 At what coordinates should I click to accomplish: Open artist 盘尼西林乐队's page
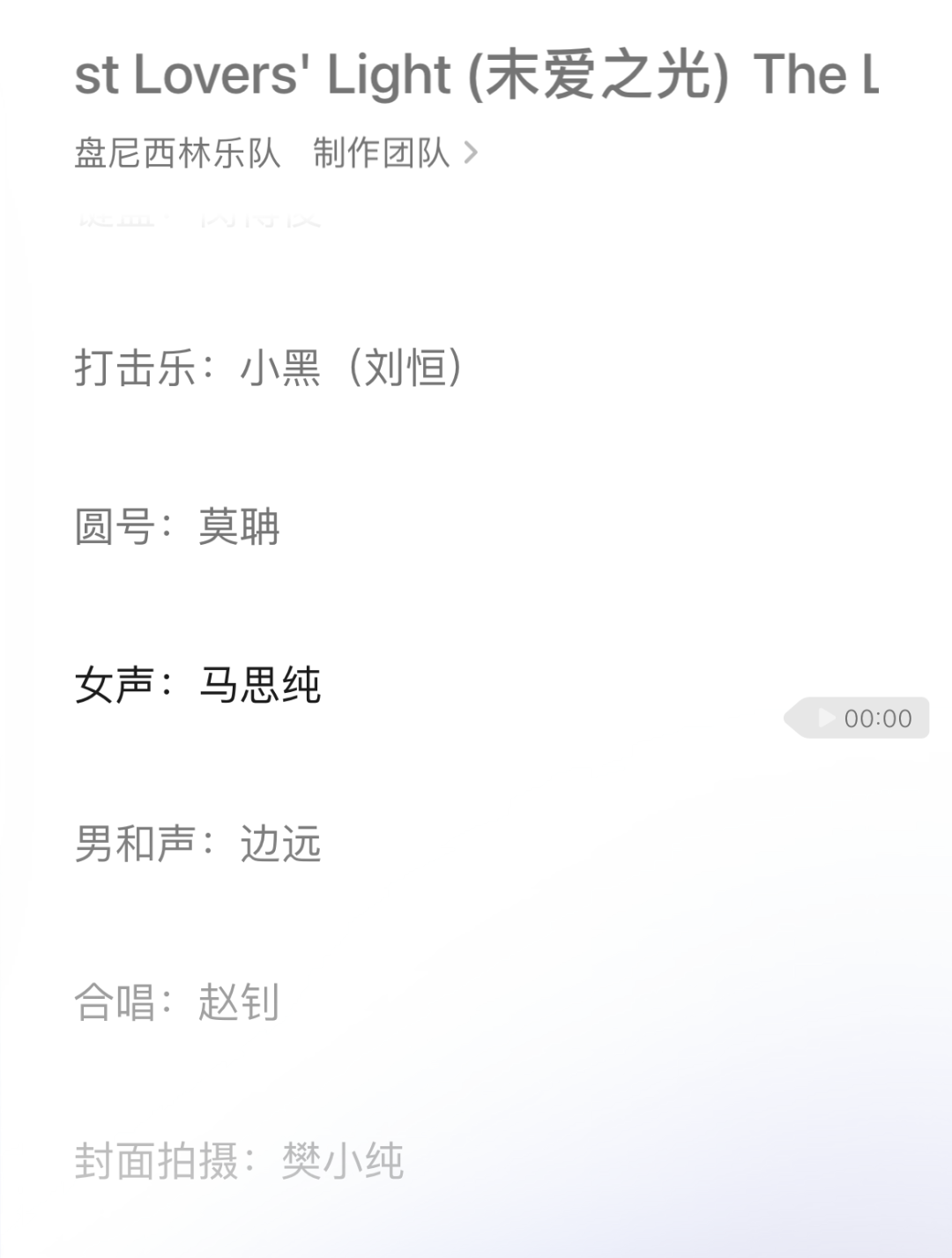[177, 153]
